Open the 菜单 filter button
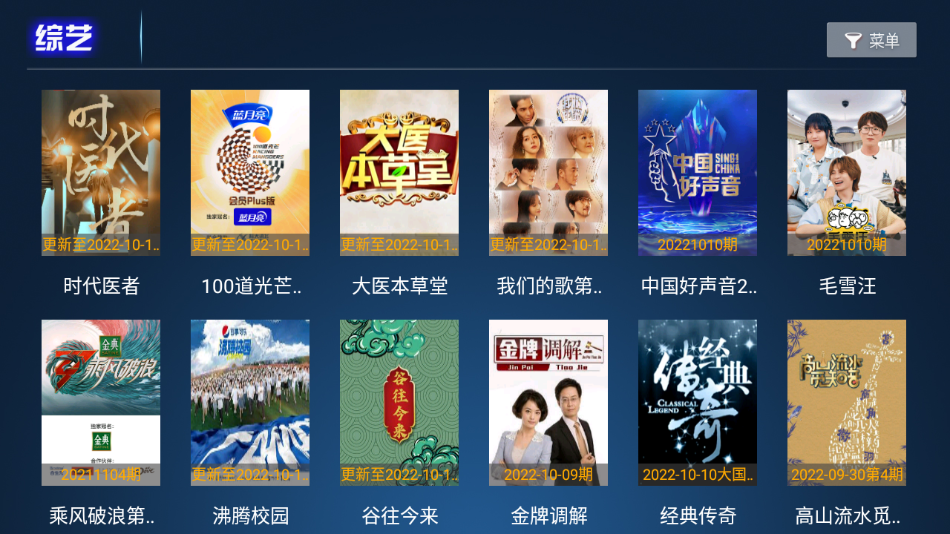 (x=871, y=40)
